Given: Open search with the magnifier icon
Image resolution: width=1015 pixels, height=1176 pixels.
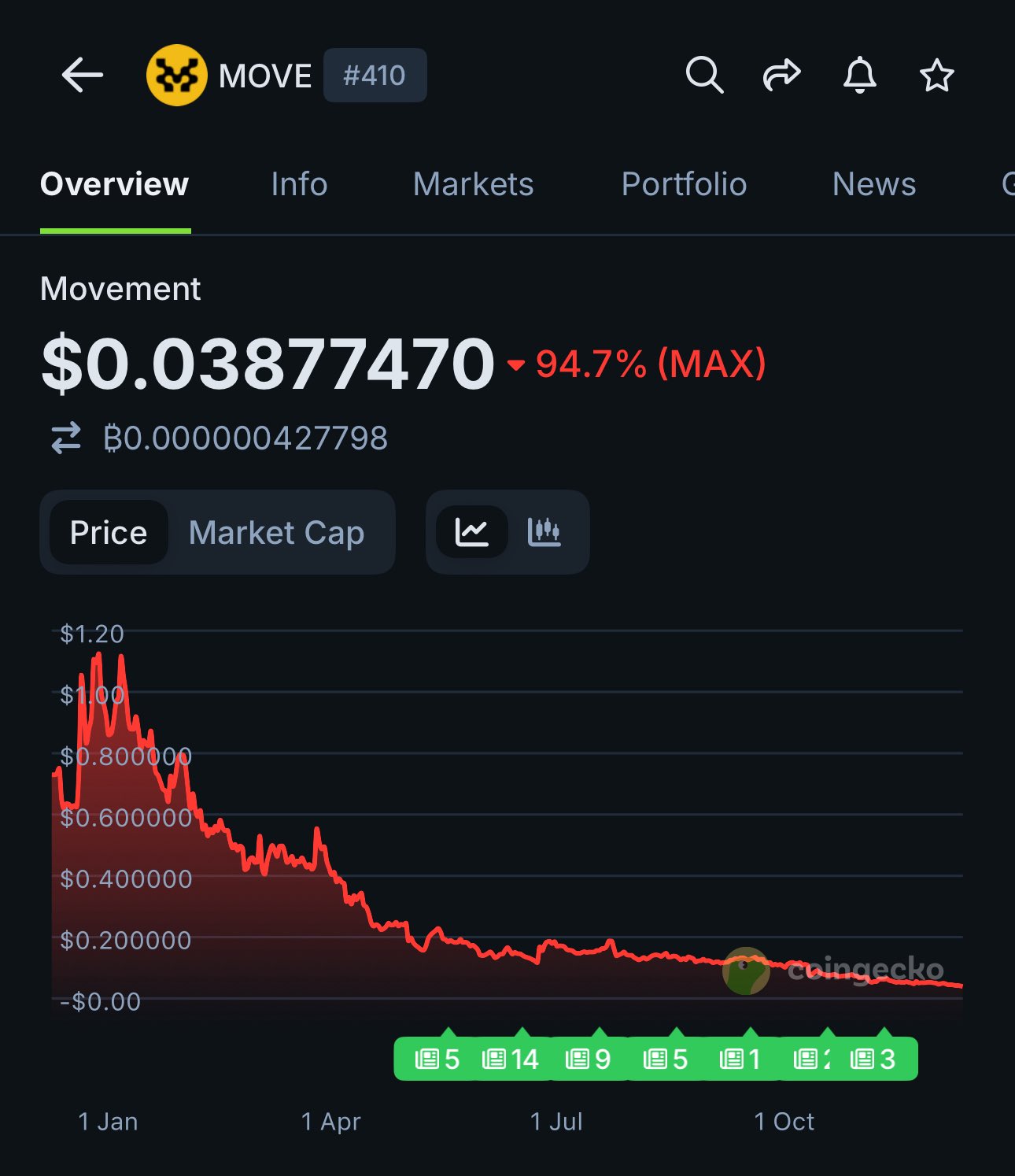Looking at the screenshot, I should (x=703, y=76).
